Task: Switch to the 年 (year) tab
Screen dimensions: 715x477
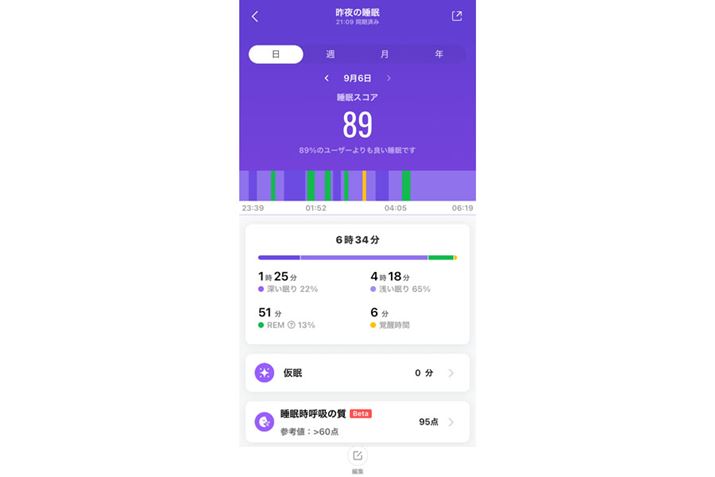Action: click(438, 54)
